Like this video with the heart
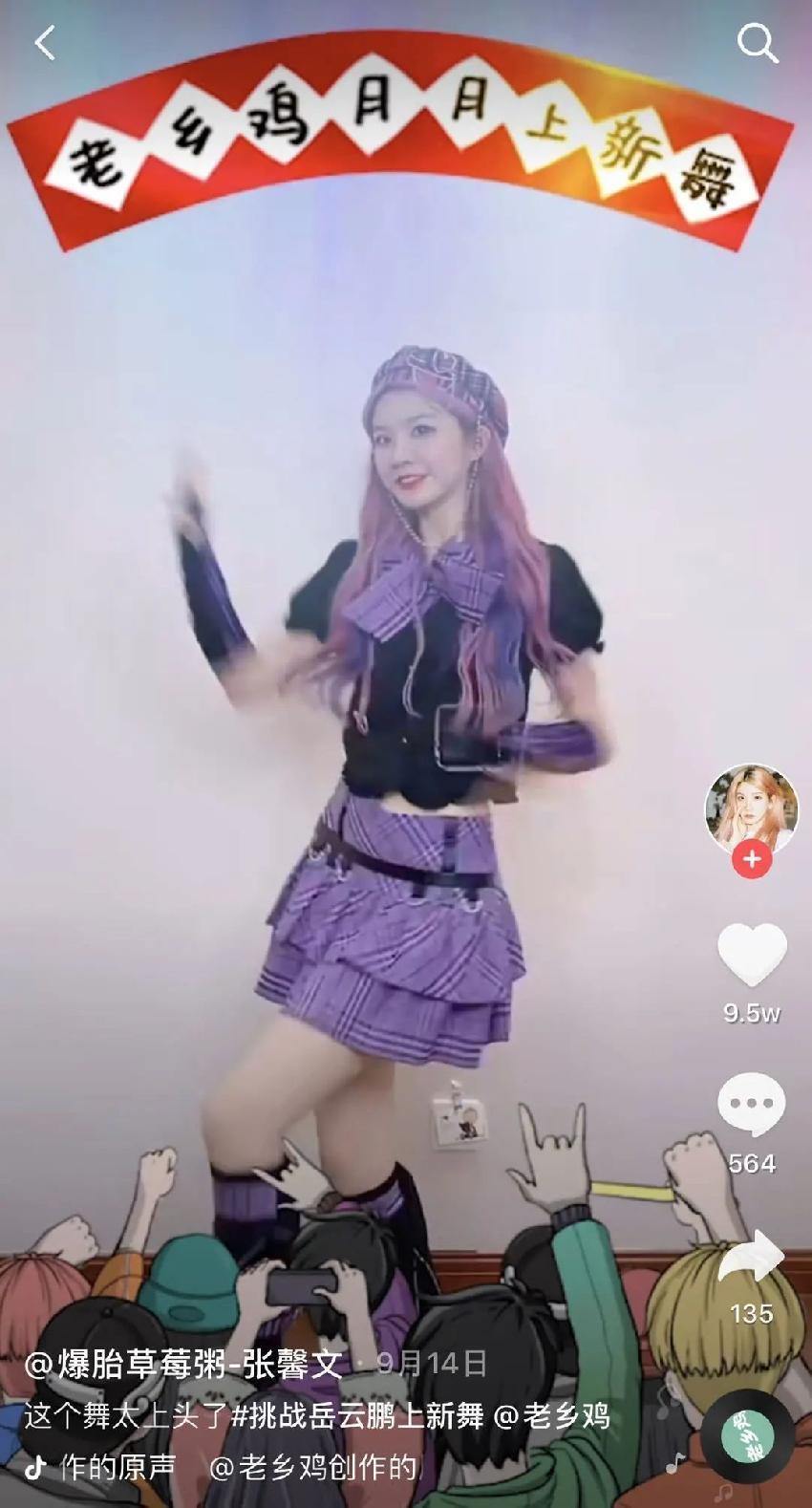 tap(752, 955)
